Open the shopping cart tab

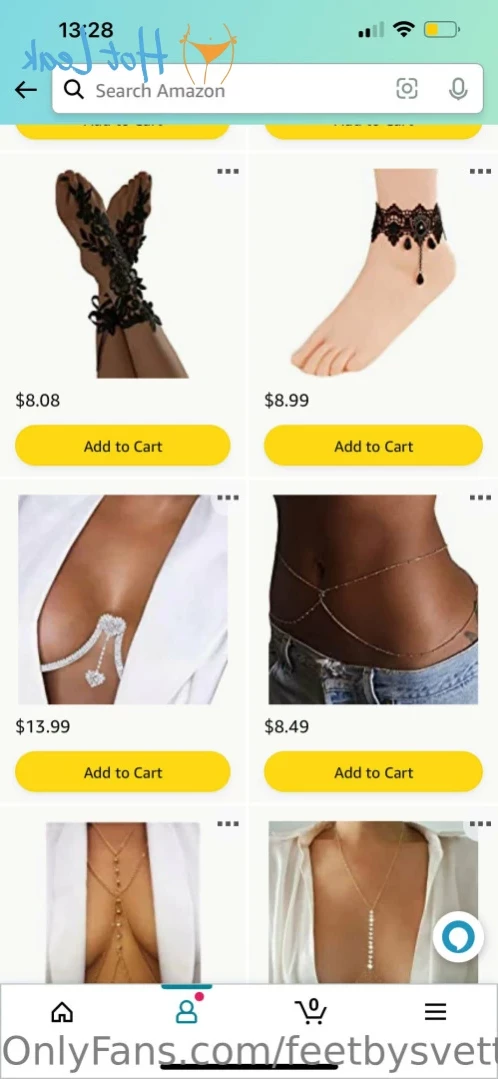(x=311, y=1010)
